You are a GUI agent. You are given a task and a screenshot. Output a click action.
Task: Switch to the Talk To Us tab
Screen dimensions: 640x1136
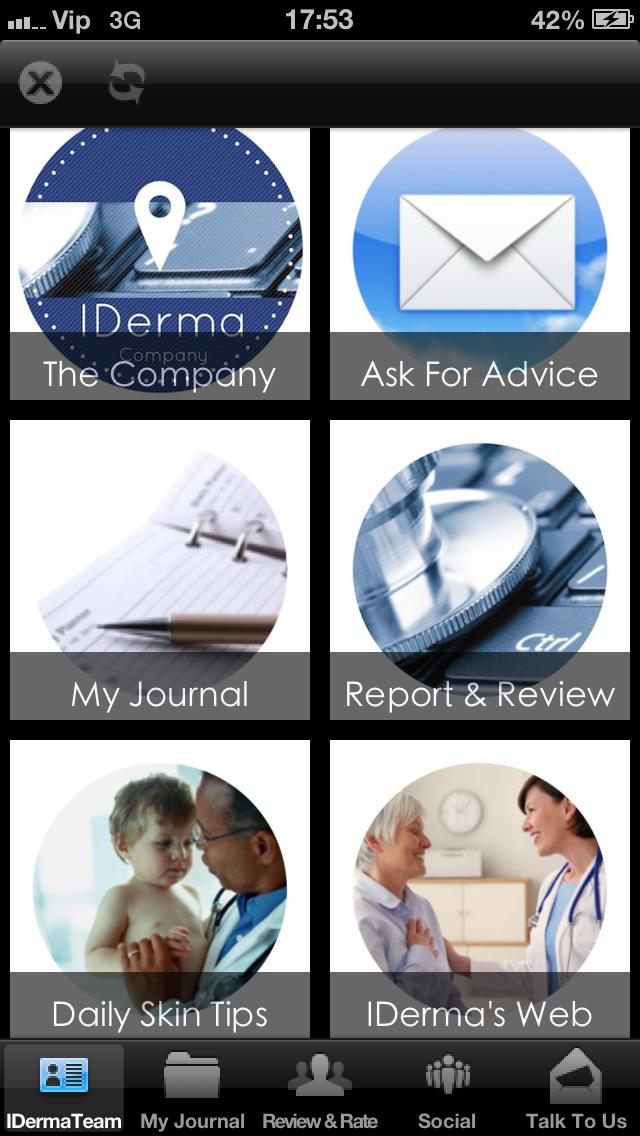(x=576, y=1089)
